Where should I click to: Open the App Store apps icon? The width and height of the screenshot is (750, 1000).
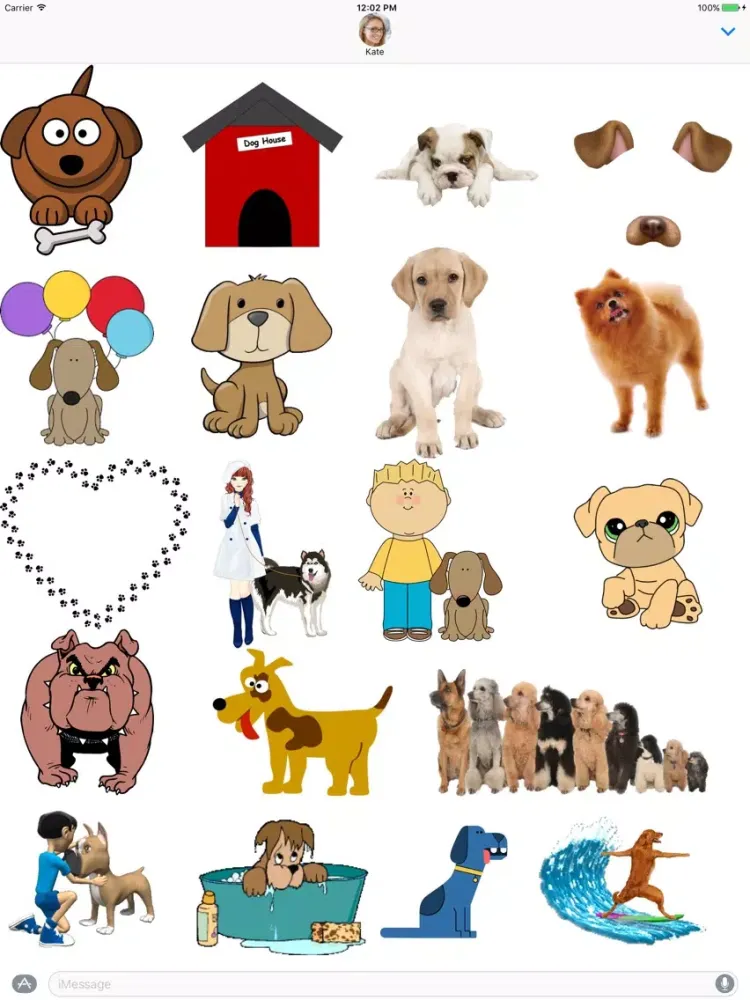24,983
